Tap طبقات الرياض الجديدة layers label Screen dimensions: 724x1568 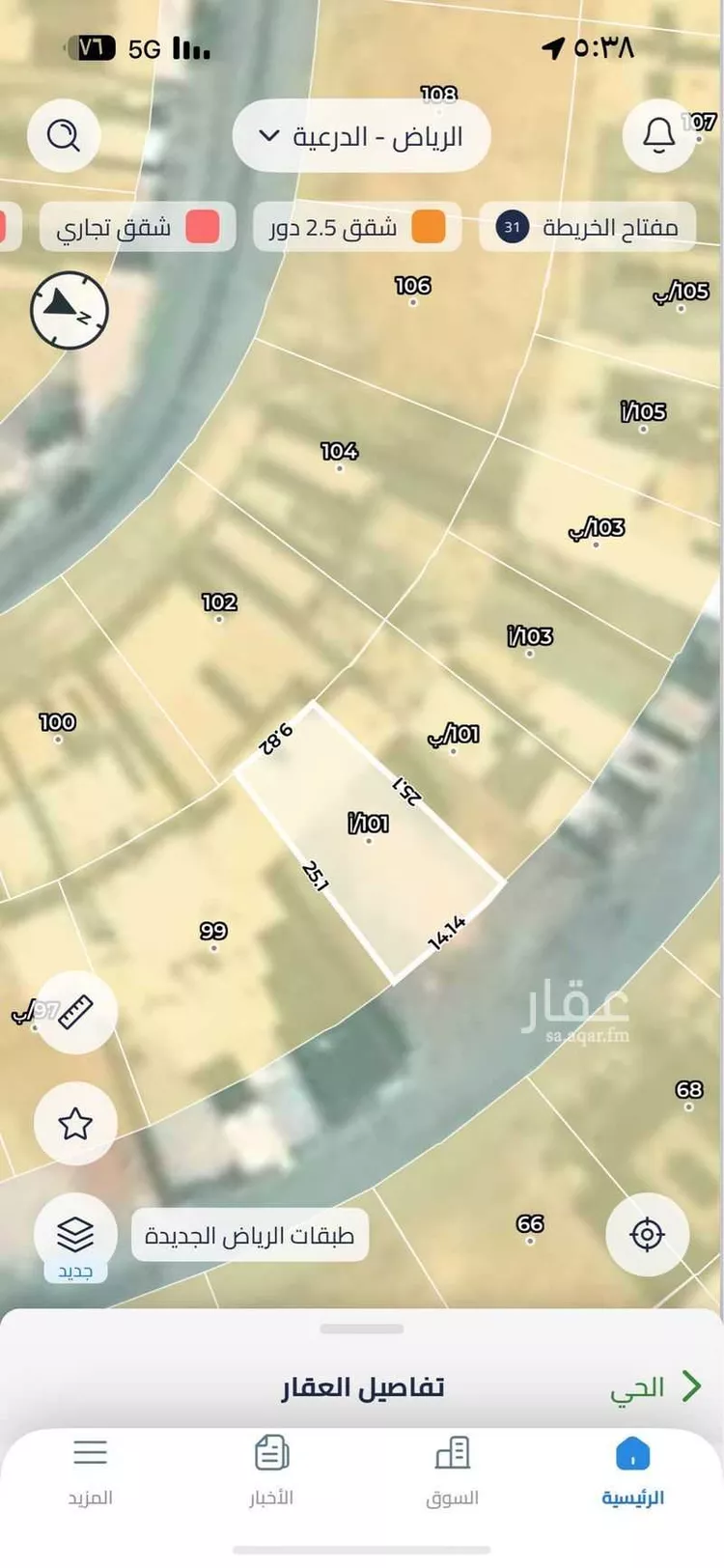pyautogui.click(x=250, y=1235)
